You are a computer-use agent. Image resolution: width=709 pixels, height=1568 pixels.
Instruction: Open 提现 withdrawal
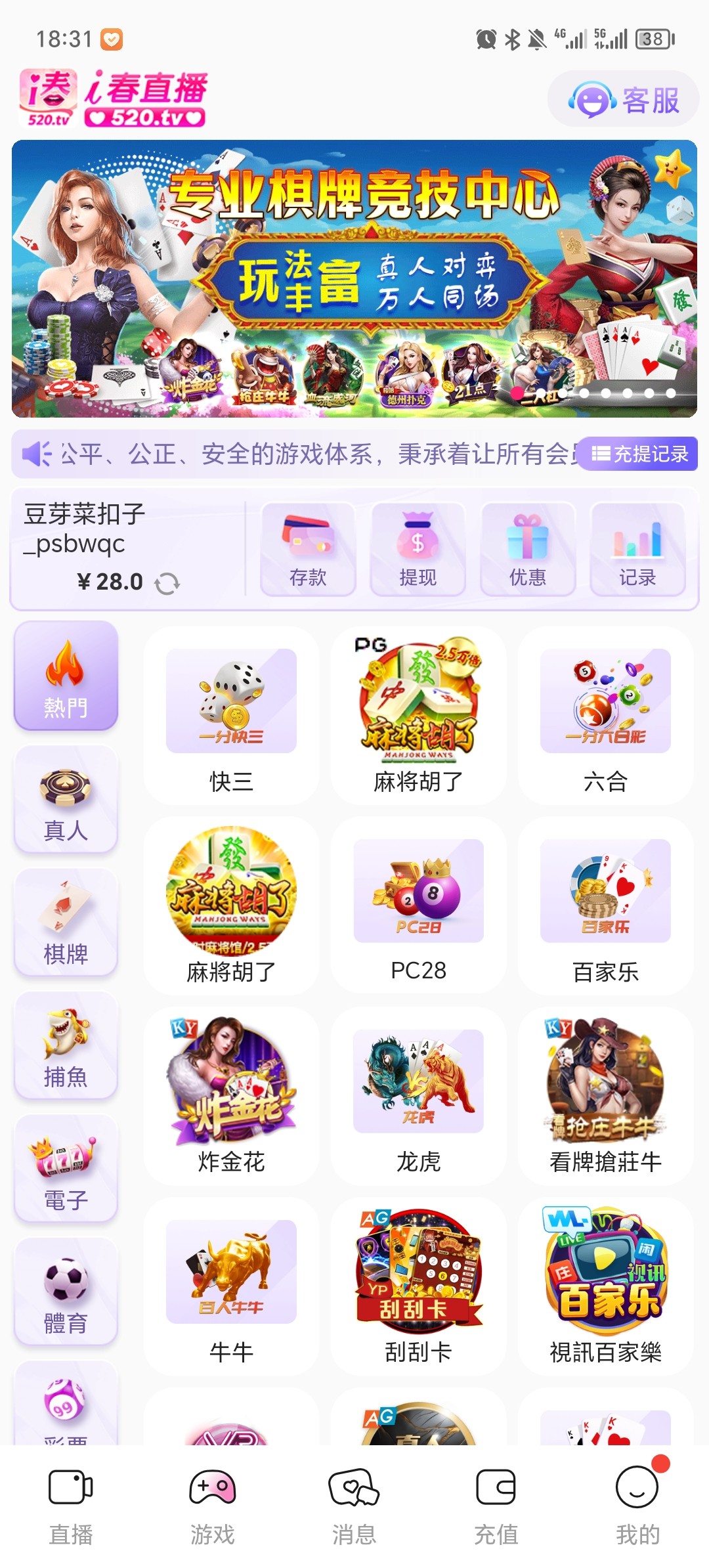pyautogui.click(x=418, y=550)
